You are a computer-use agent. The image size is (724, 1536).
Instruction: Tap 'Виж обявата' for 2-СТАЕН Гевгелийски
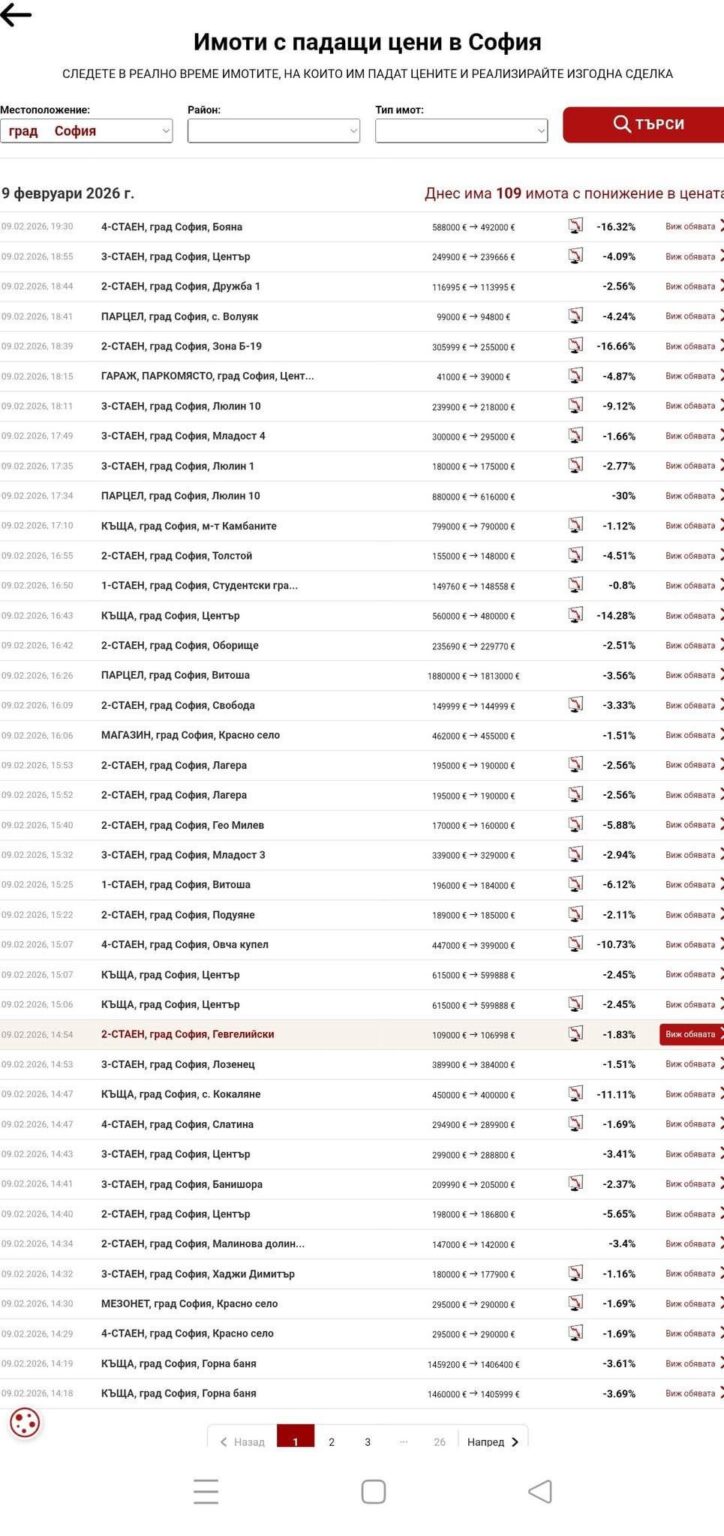690,1034
